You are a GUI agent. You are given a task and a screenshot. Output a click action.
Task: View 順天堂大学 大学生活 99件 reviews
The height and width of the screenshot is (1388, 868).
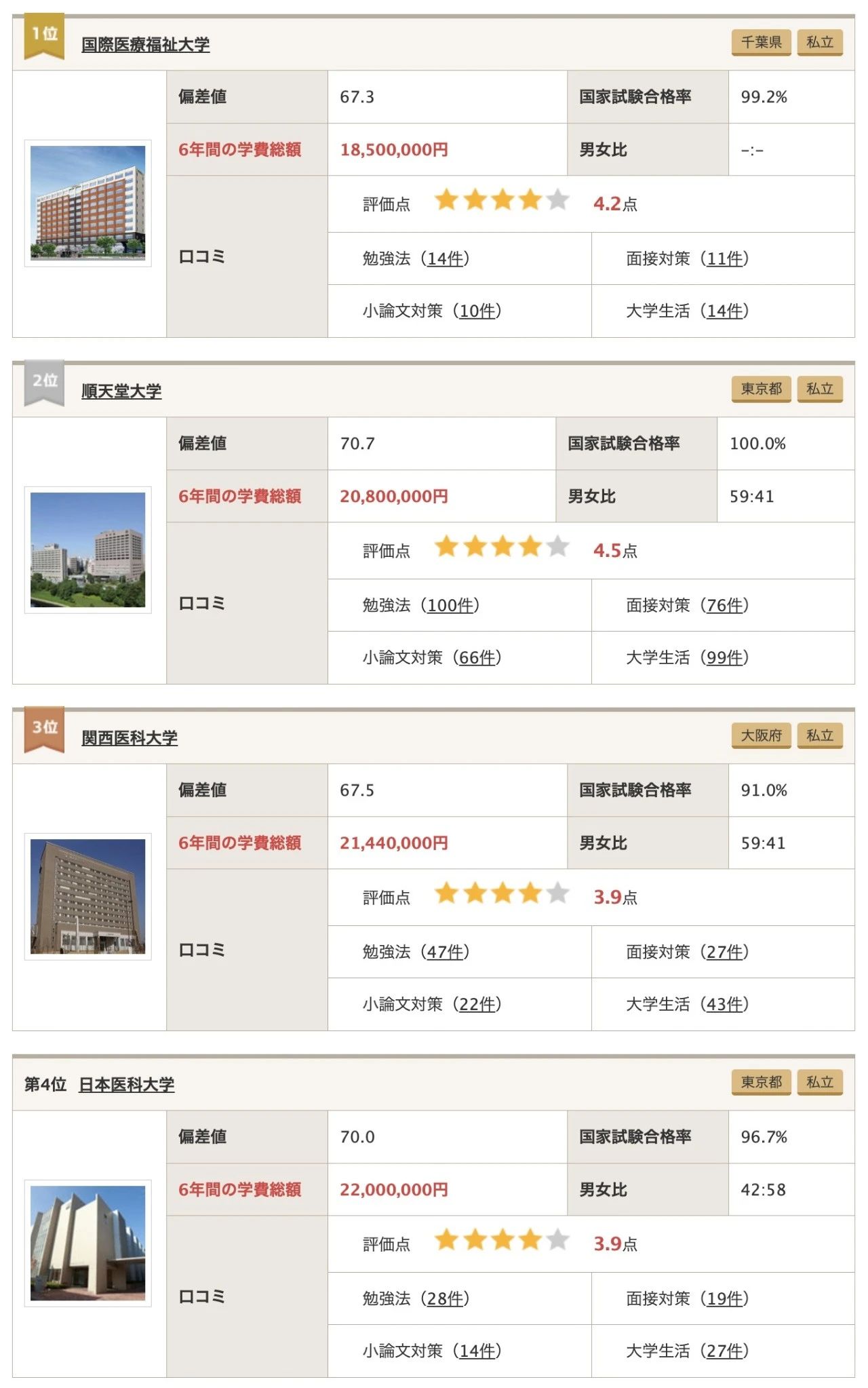[724, 657]
